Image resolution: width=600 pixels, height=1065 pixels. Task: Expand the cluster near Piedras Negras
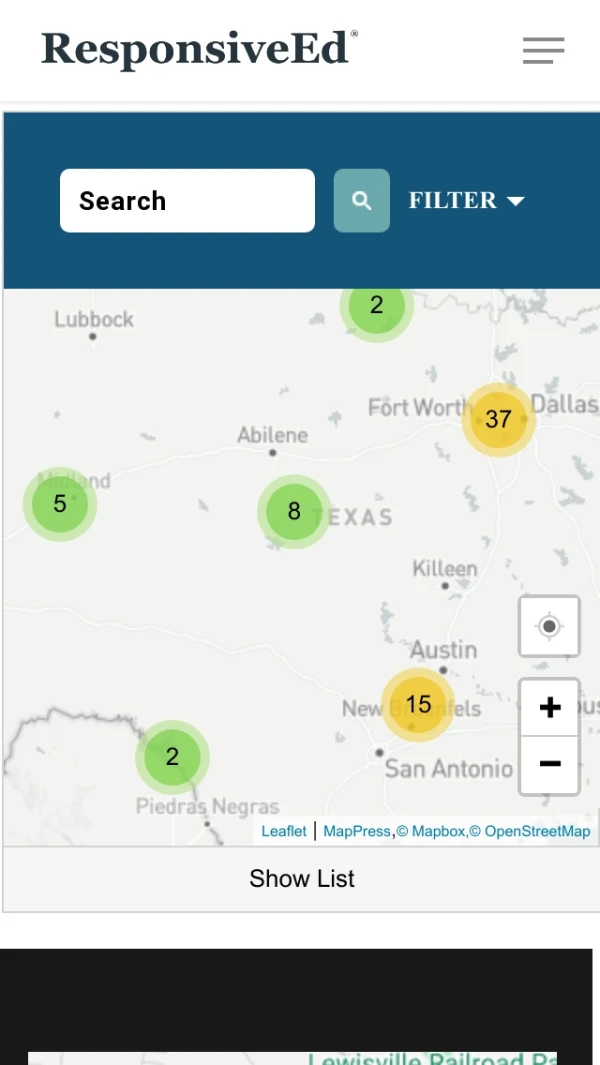click(172, 757)
